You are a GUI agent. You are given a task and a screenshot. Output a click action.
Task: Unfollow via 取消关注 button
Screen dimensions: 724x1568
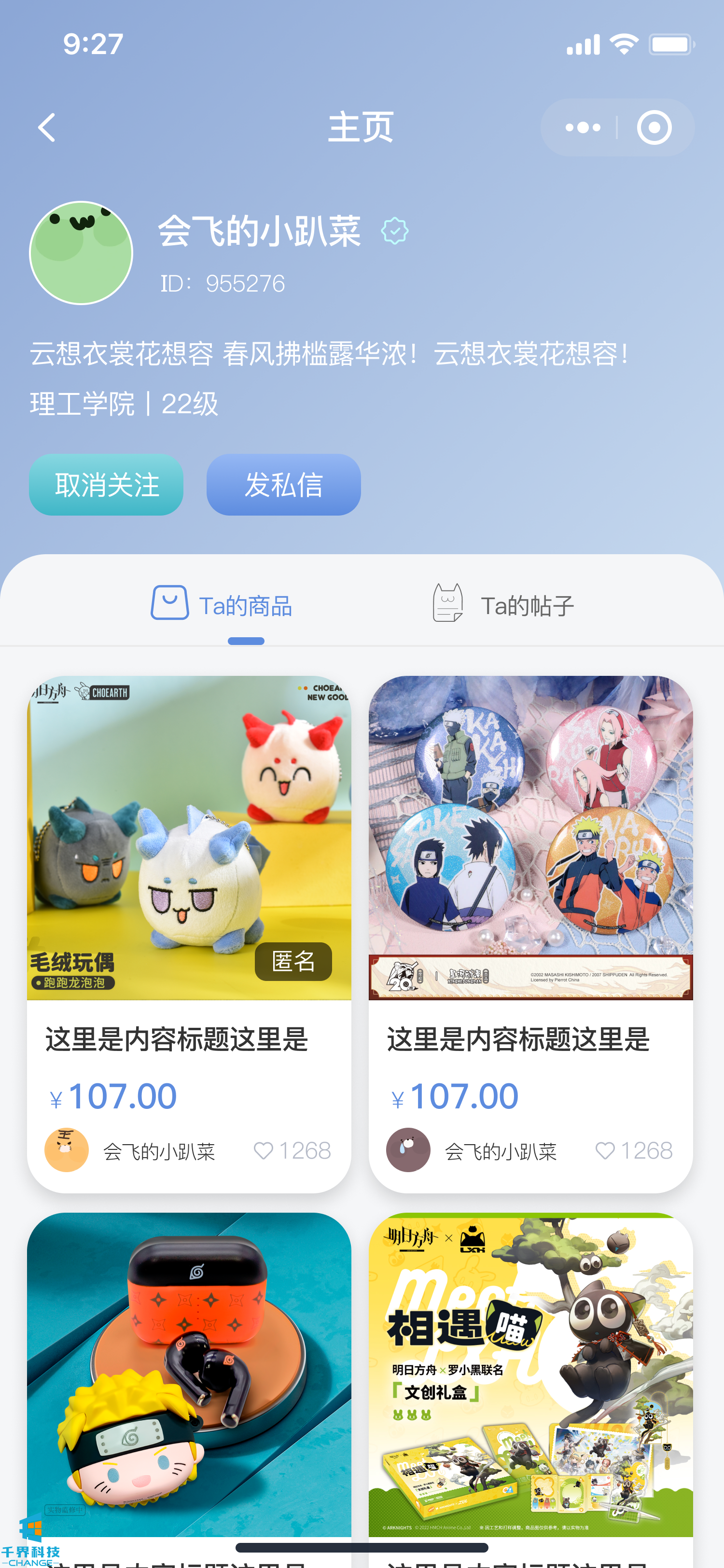[x=107, y=485]
